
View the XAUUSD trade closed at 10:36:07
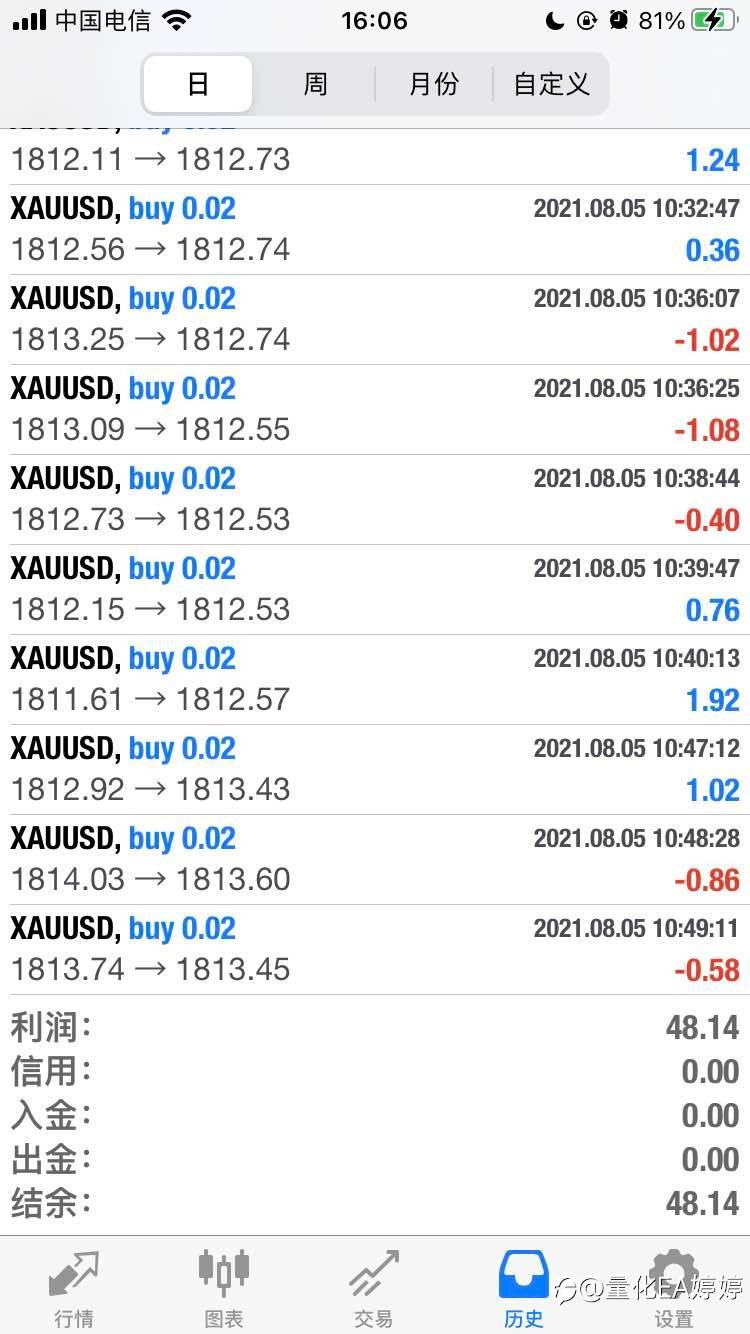[375, 320]
